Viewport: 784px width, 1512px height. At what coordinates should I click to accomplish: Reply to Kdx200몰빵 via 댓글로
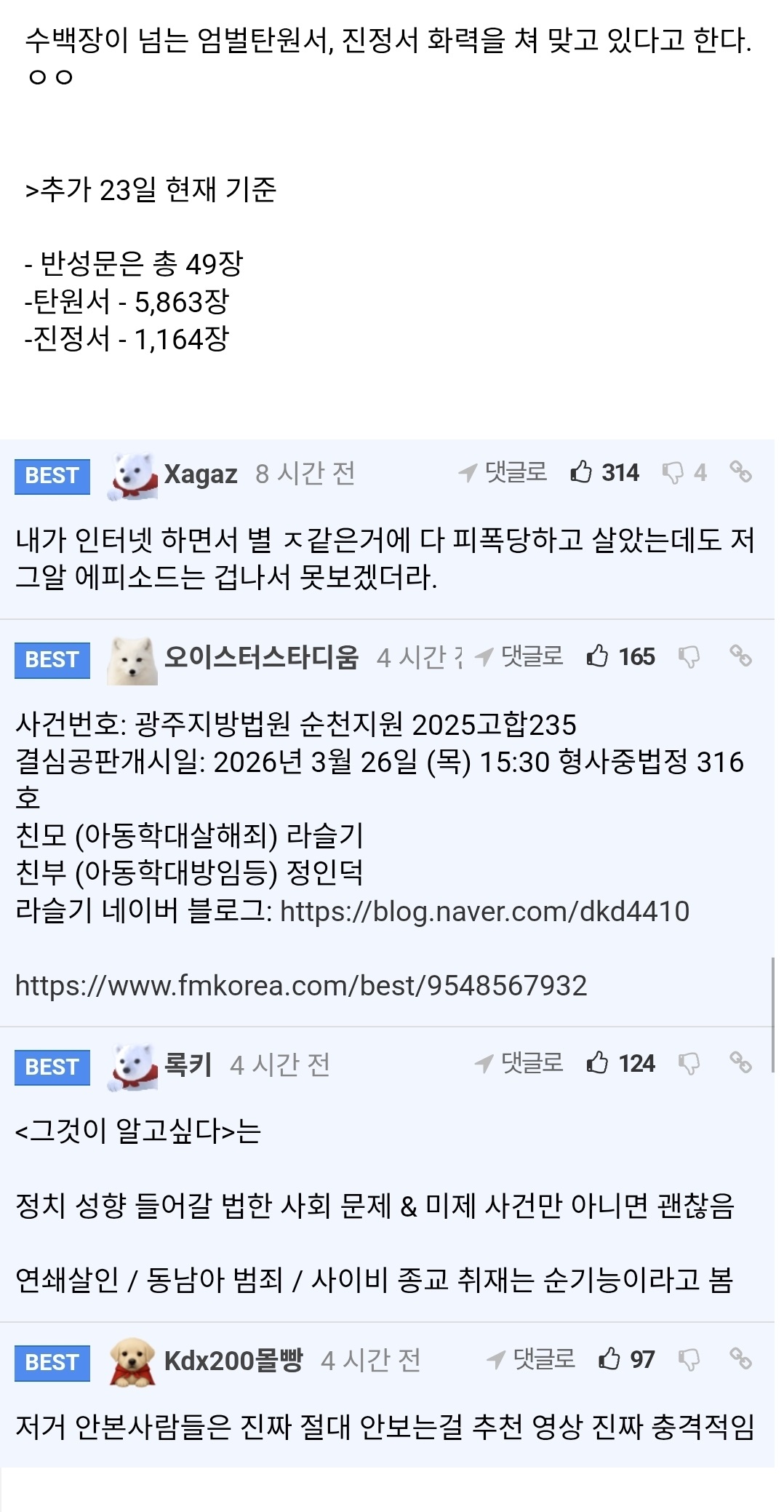(x=531, y=1358)
